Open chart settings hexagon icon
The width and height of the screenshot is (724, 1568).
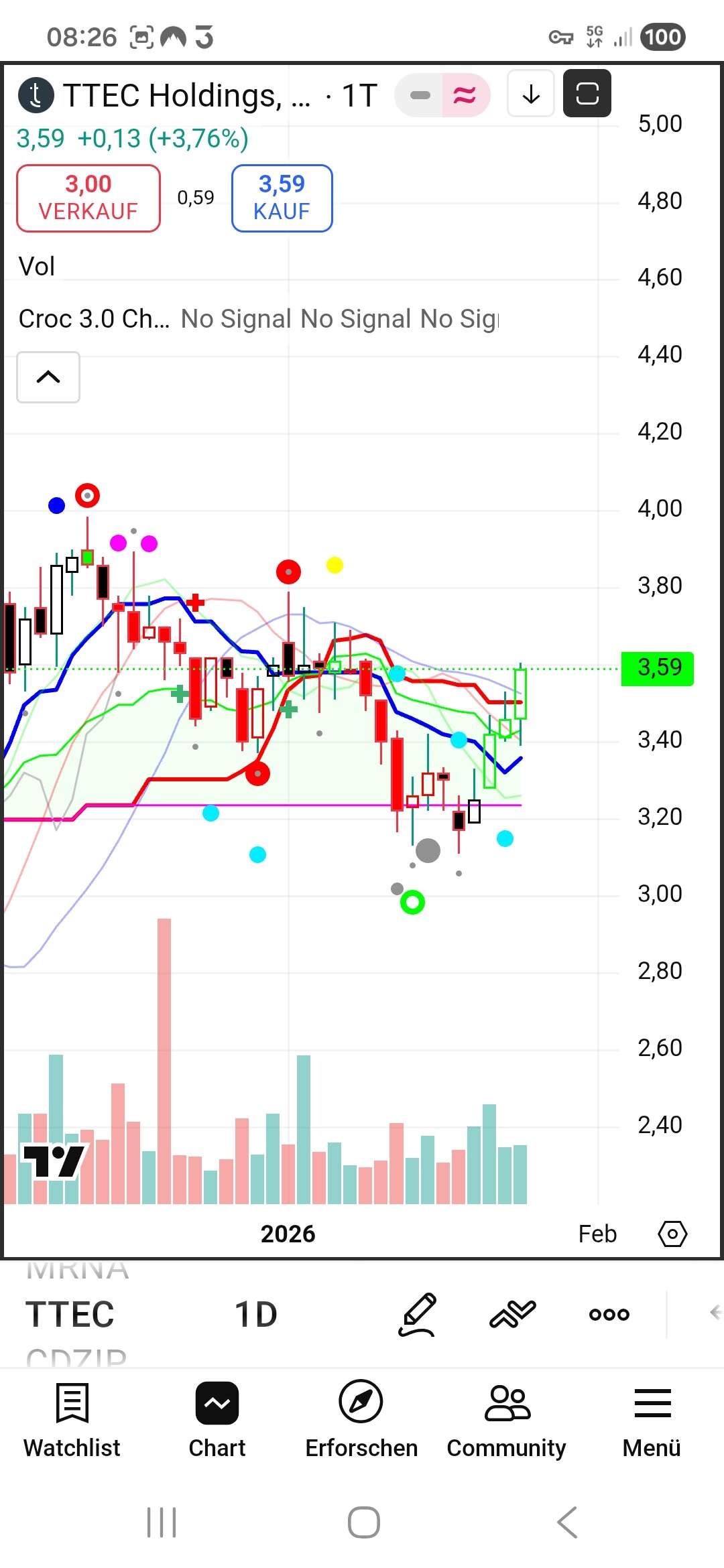pos(672,1234)
